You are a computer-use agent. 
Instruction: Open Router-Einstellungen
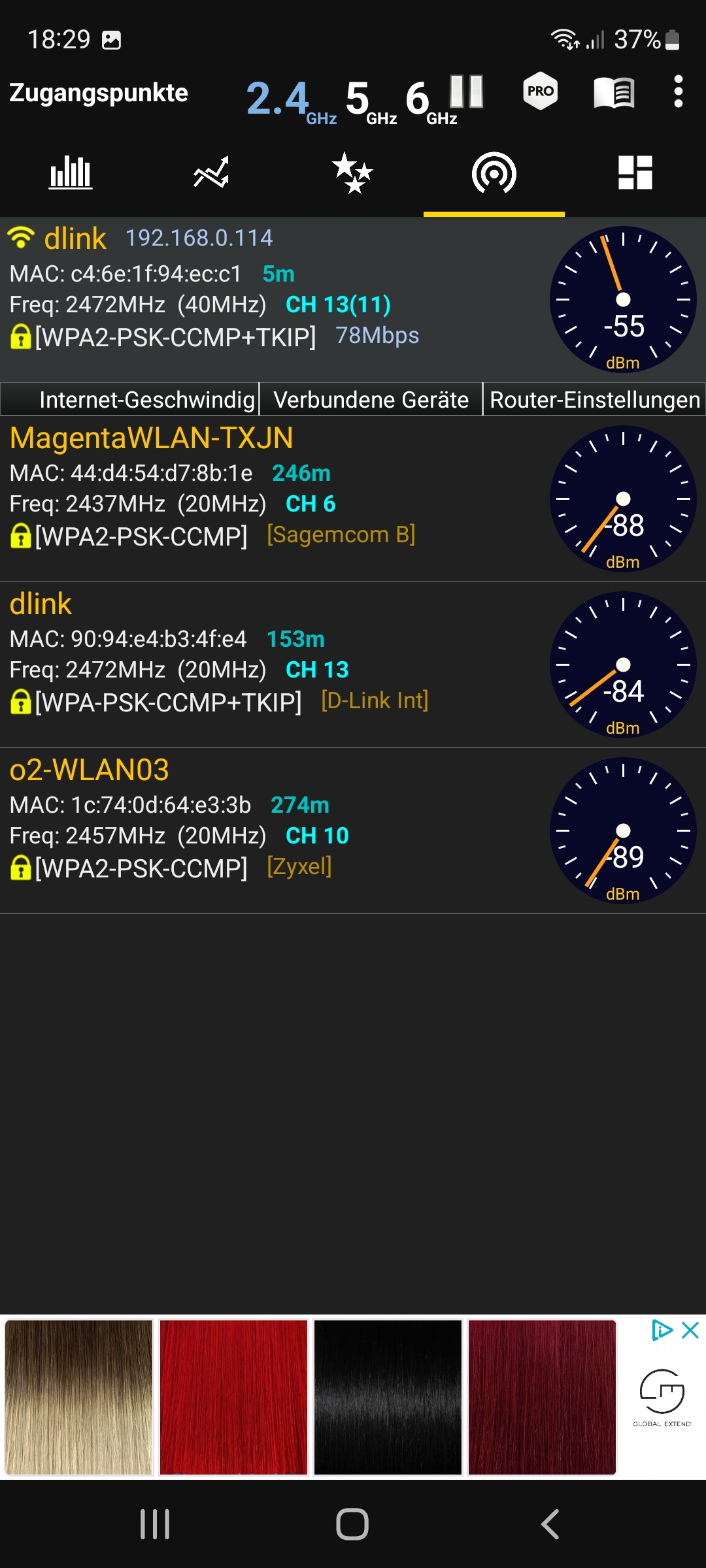coord(594,399)
